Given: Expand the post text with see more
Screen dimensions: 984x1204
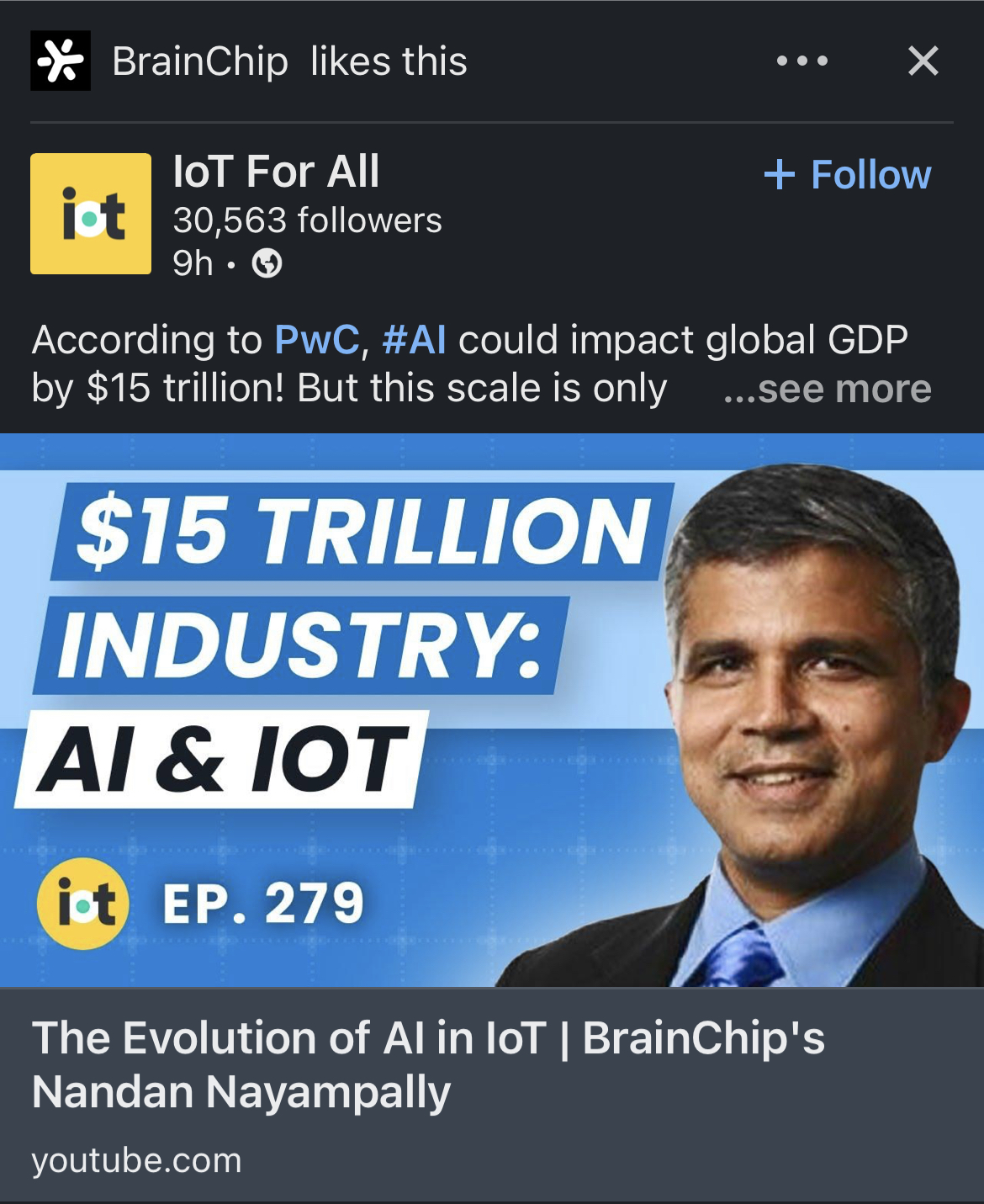Looking at the screenshot, I should pos(828,389).
